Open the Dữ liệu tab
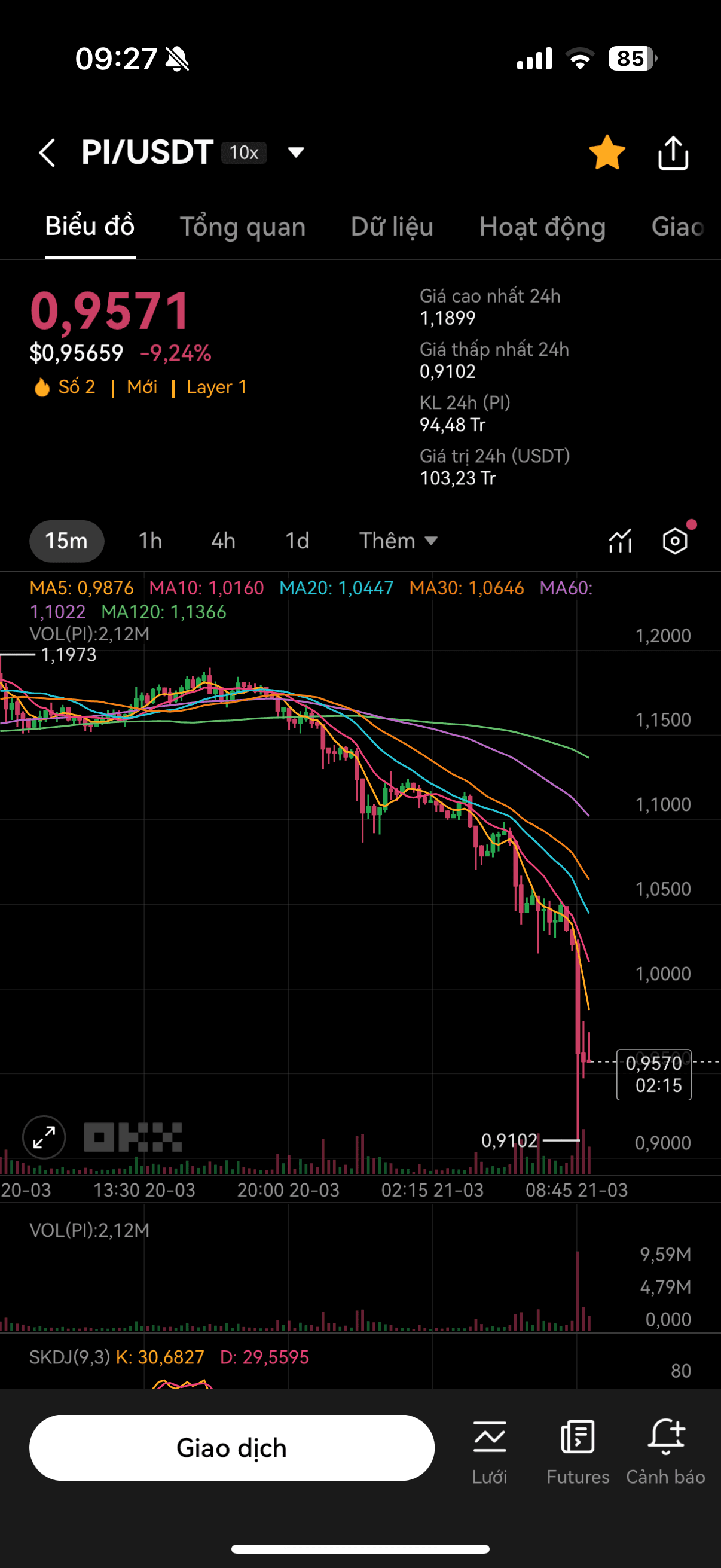Viewport: 721px width, 1568px height. coord(392,227)
